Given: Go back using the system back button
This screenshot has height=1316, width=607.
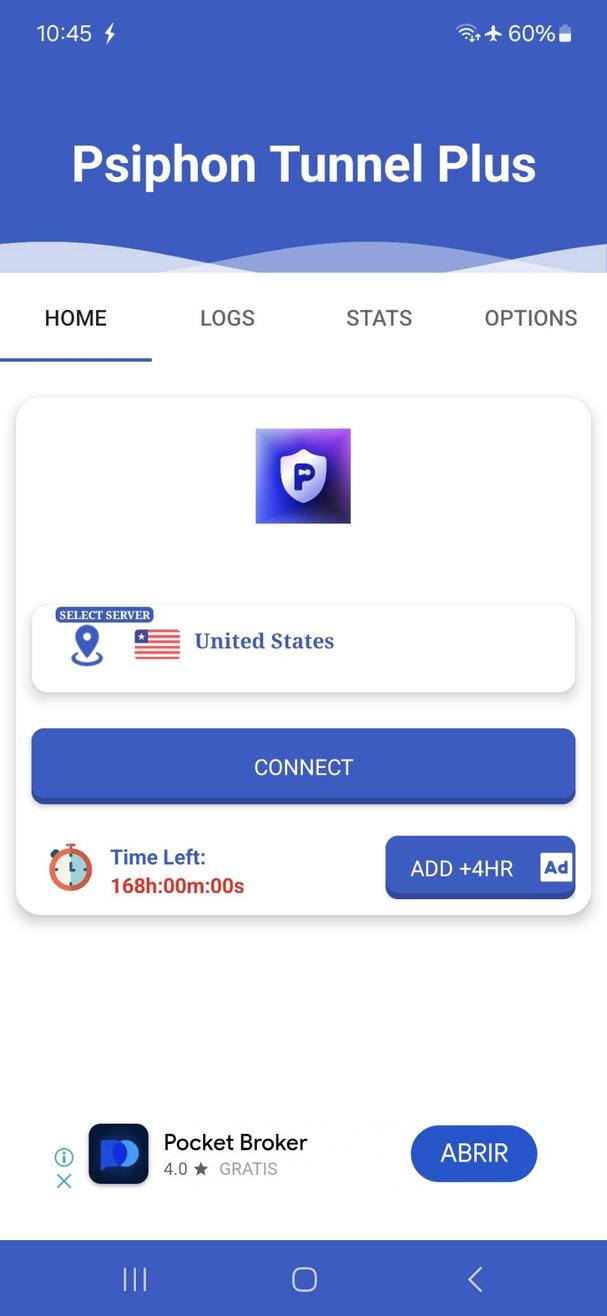Looking at the screenshot, I should pyautogui.click(x=475, y=1278).
